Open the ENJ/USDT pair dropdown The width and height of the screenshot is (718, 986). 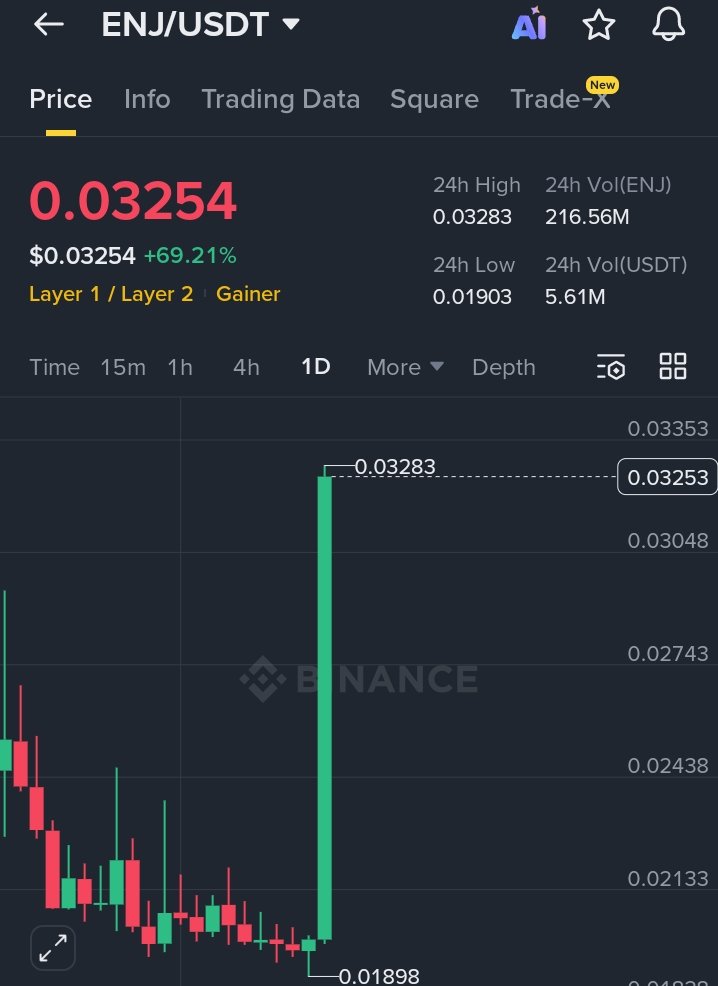click(291, 24)
